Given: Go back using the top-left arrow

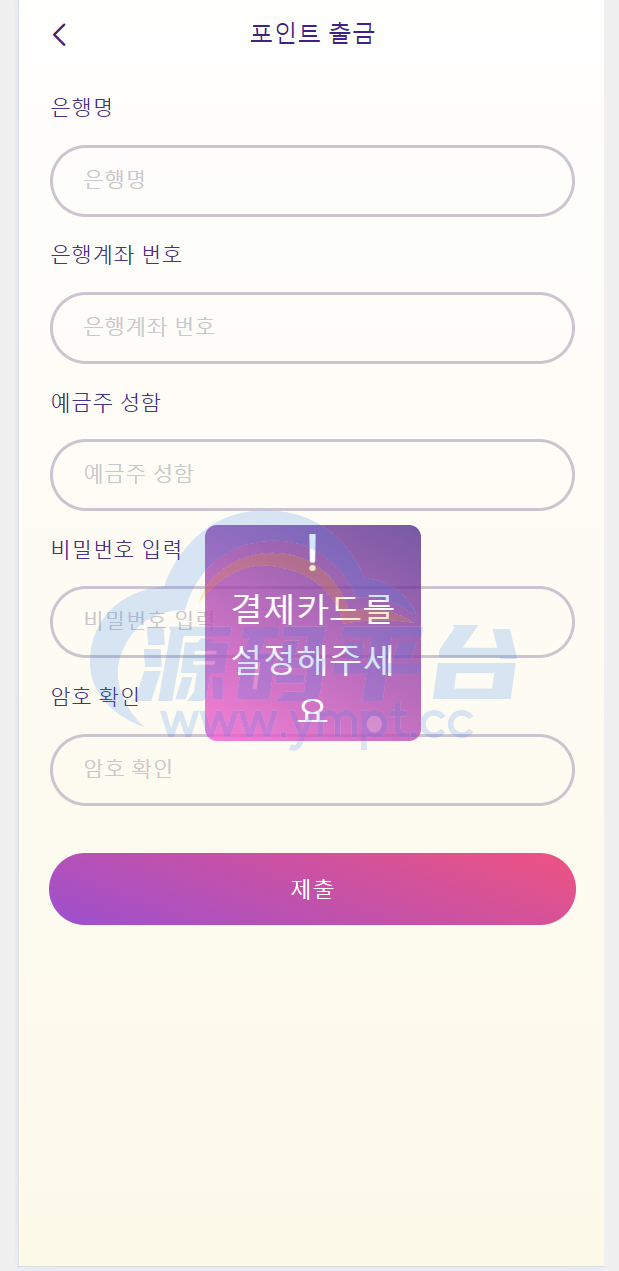Looking at the screenshot, I should pyautogui.click(x=60, y=35).
